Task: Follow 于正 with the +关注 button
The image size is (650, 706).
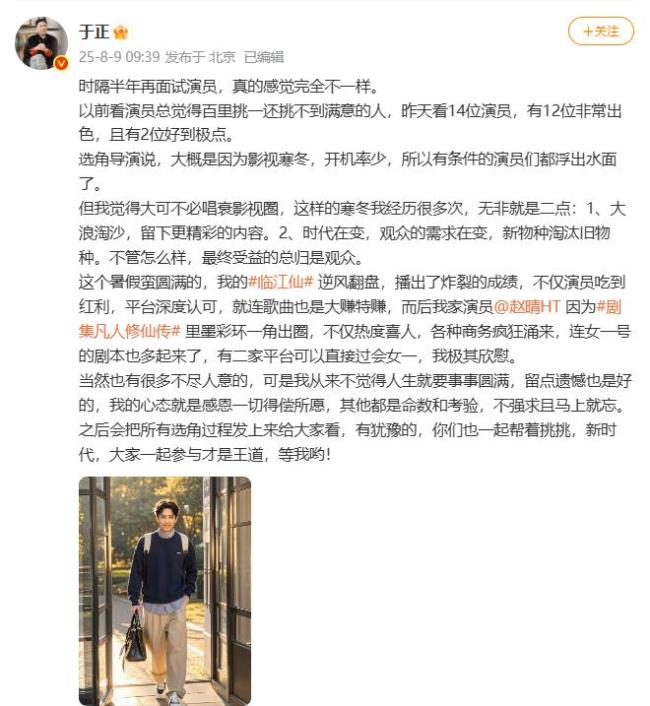Action: pos(600,31)
